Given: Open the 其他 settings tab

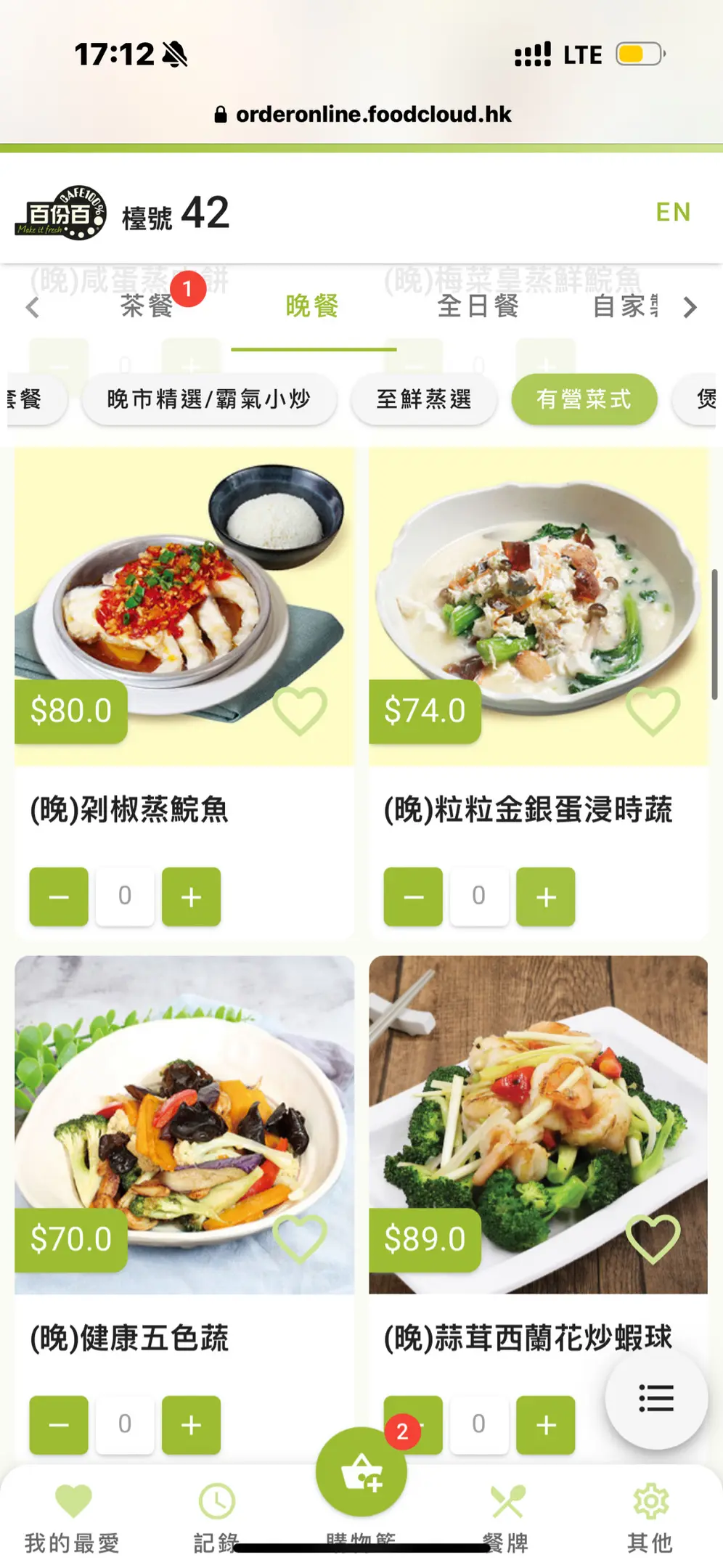Looking at the screenshot, I should coord(650,1517).
